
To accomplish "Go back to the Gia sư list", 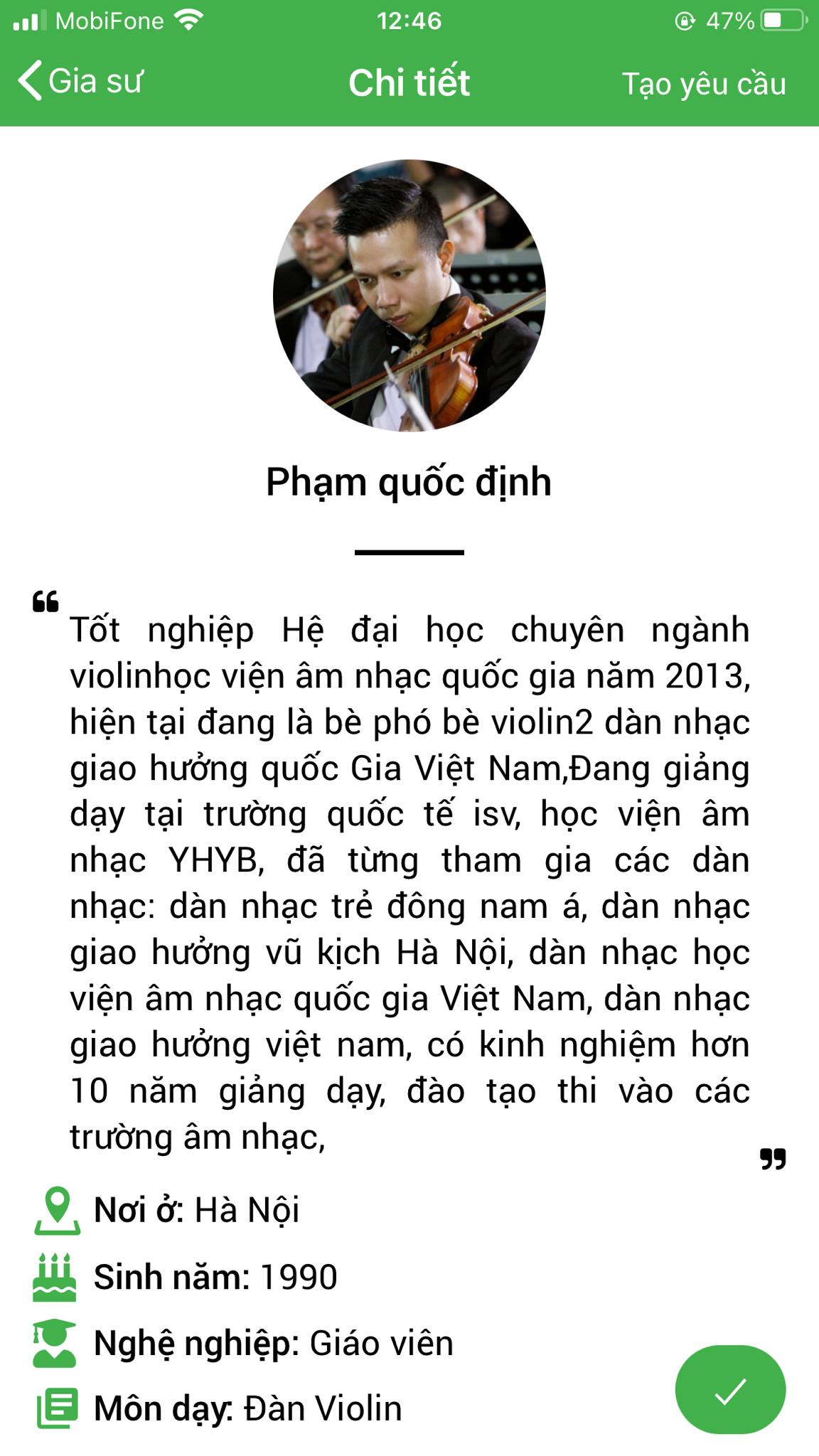I will click(x=80, y=81).
